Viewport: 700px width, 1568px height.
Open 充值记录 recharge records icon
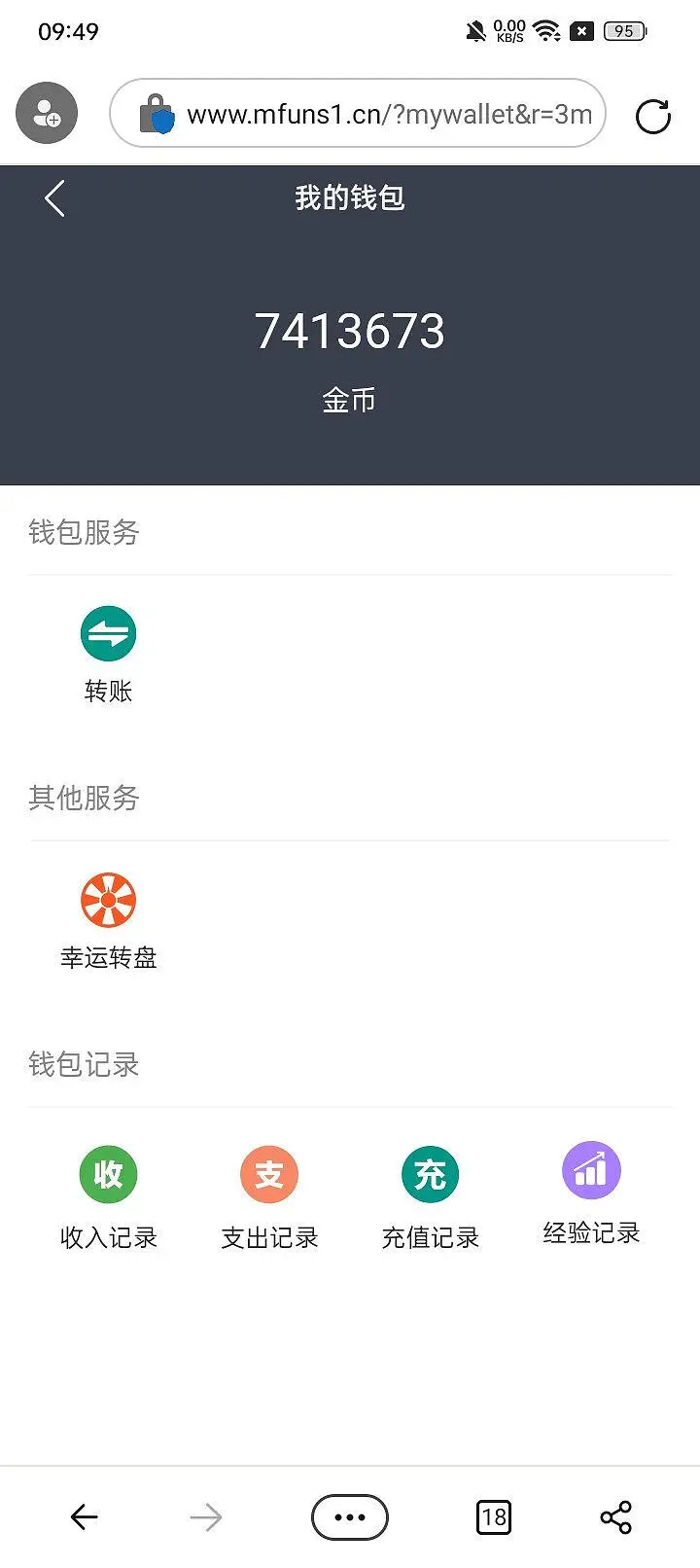431,1173
